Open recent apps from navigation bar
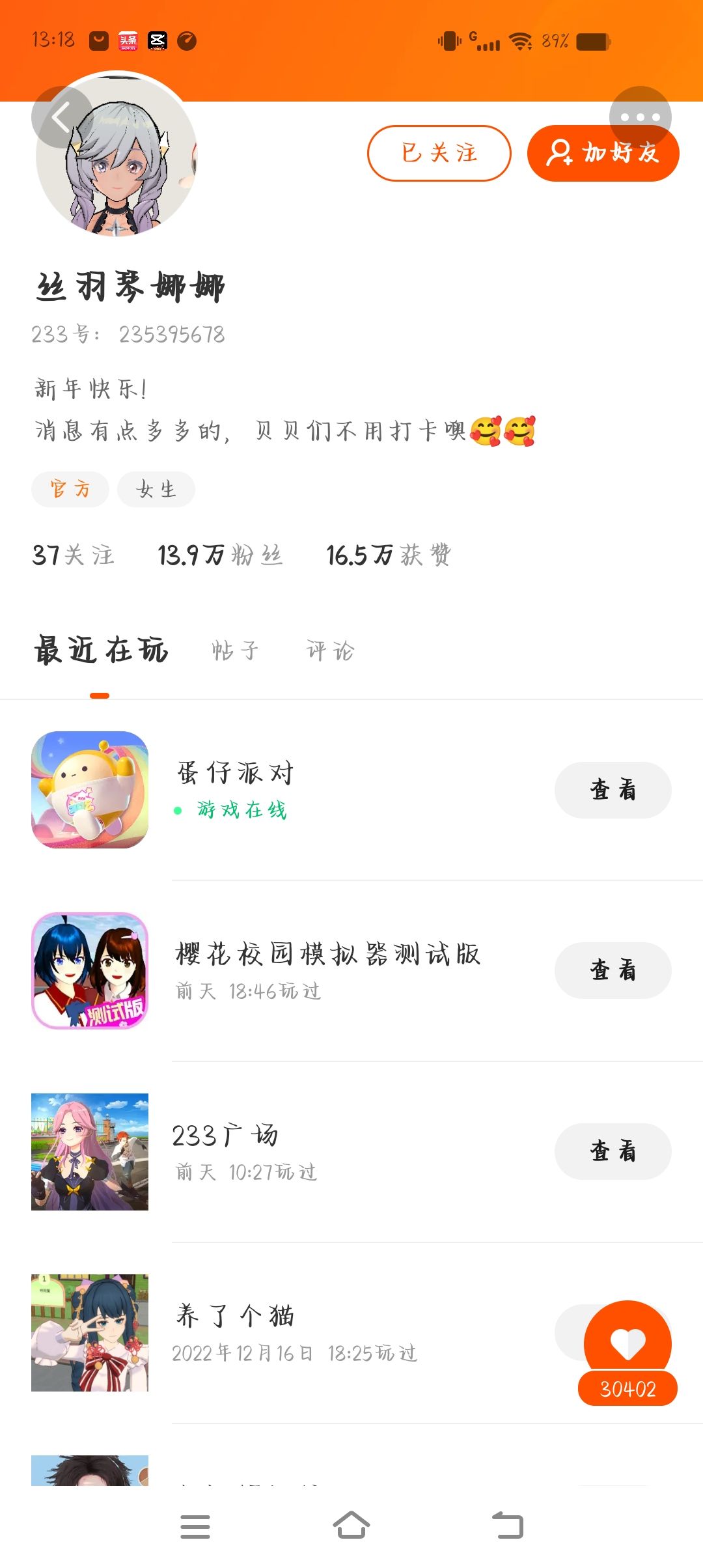Image resolution: width=703 pixels, height=1568 pixels. point(195,1526)
